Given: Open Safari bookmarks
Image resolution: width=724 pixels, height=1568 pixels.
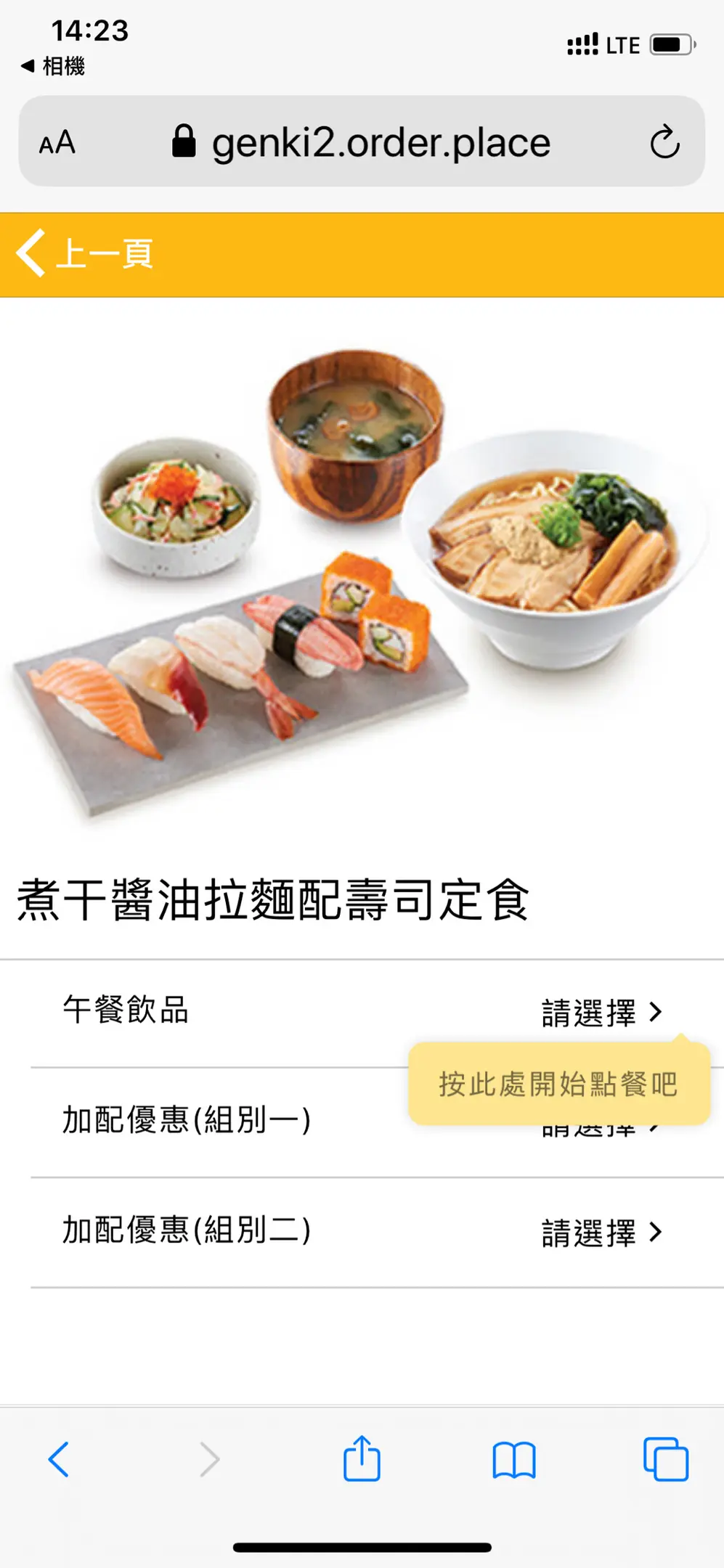Looking at the screenshot, I should tap(513, 1460).
